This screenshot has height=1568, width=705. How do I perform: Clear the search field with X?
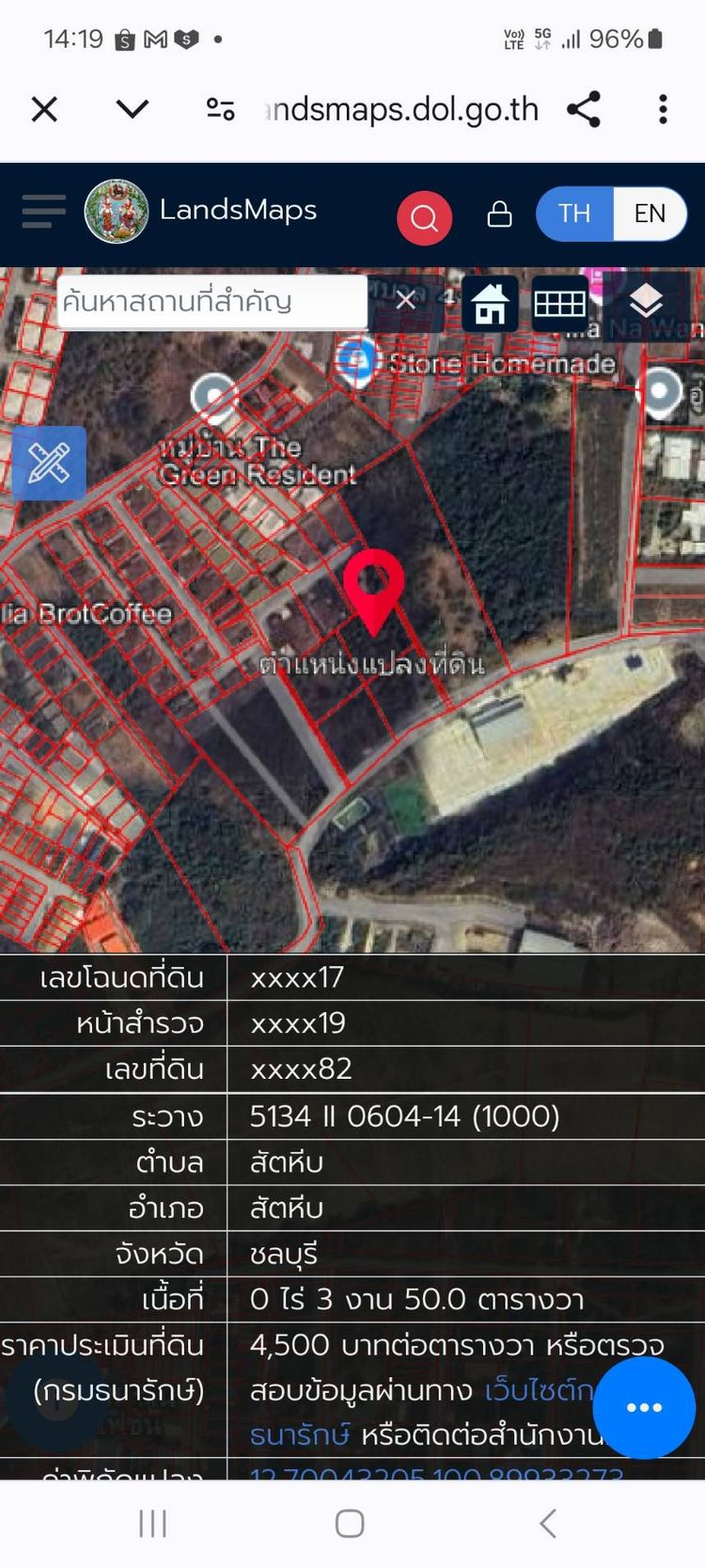405,301
